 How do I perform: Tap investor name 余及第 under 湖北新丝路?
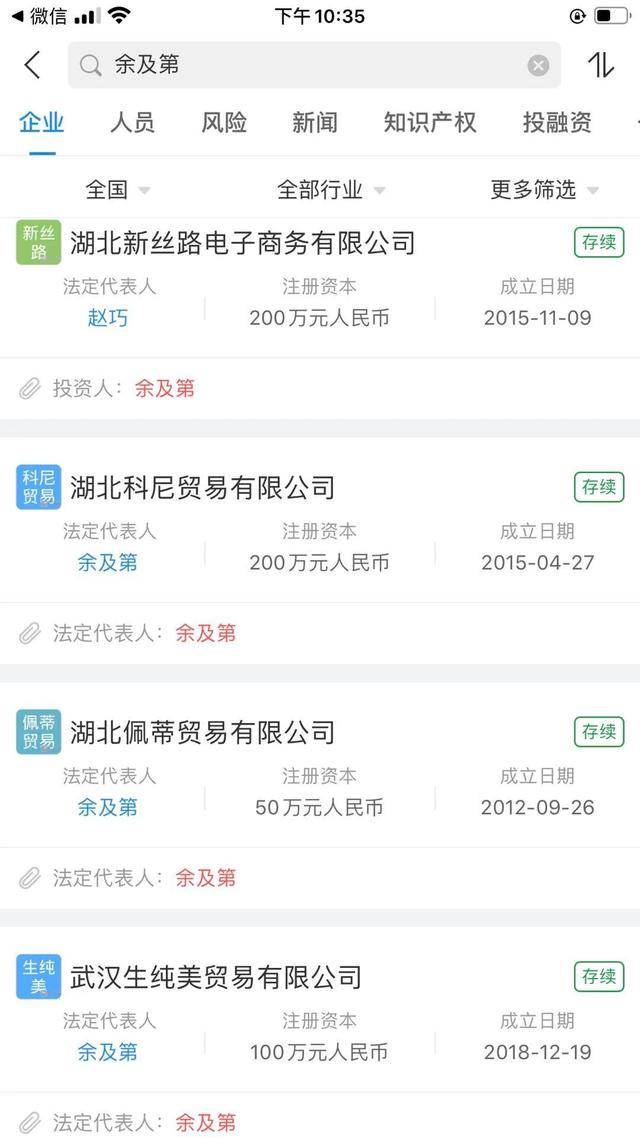[165, 389]
